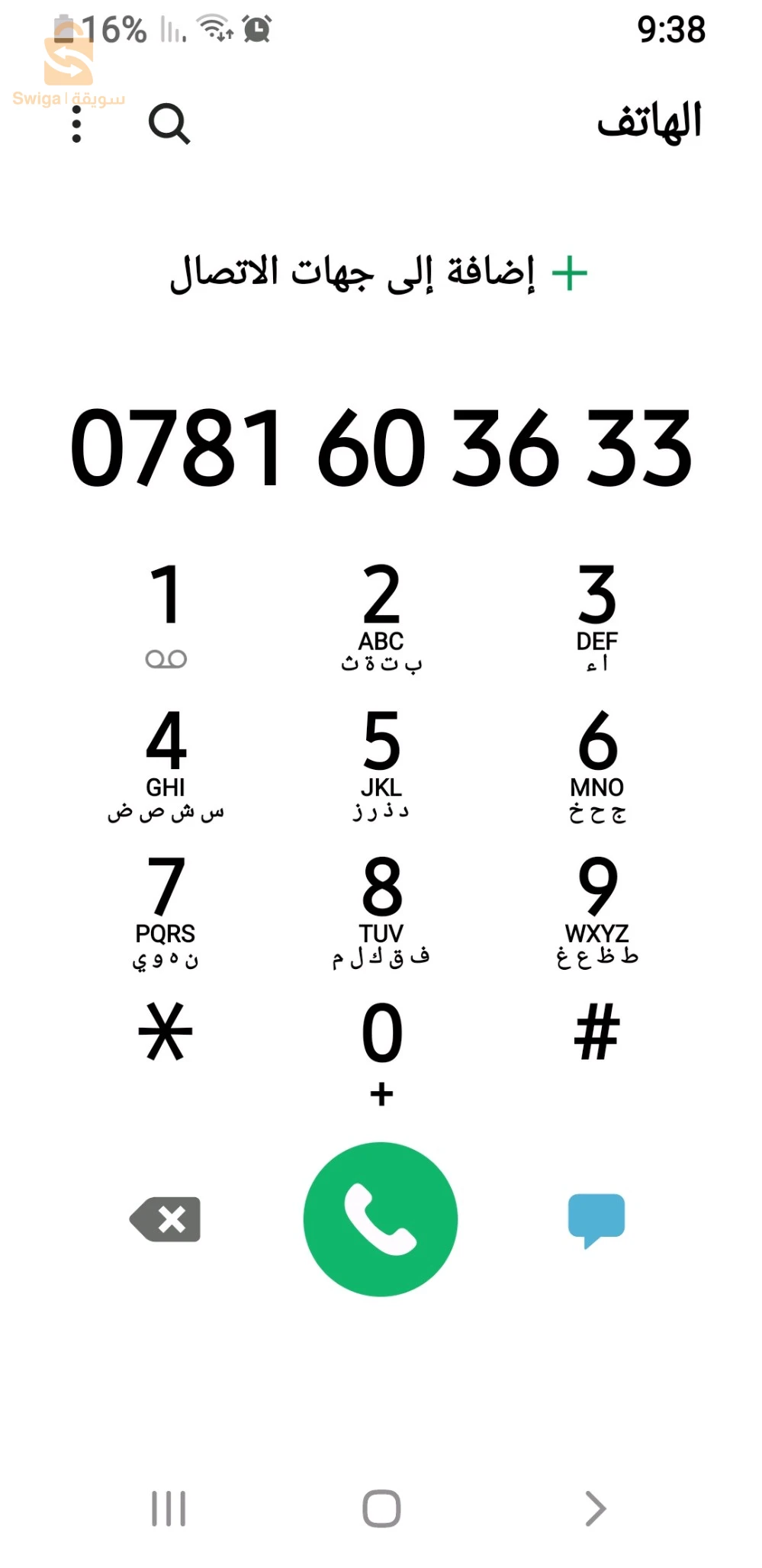Go to the home screen
This screenshot has width=762, height=1568.
[x=381, y=1508]
